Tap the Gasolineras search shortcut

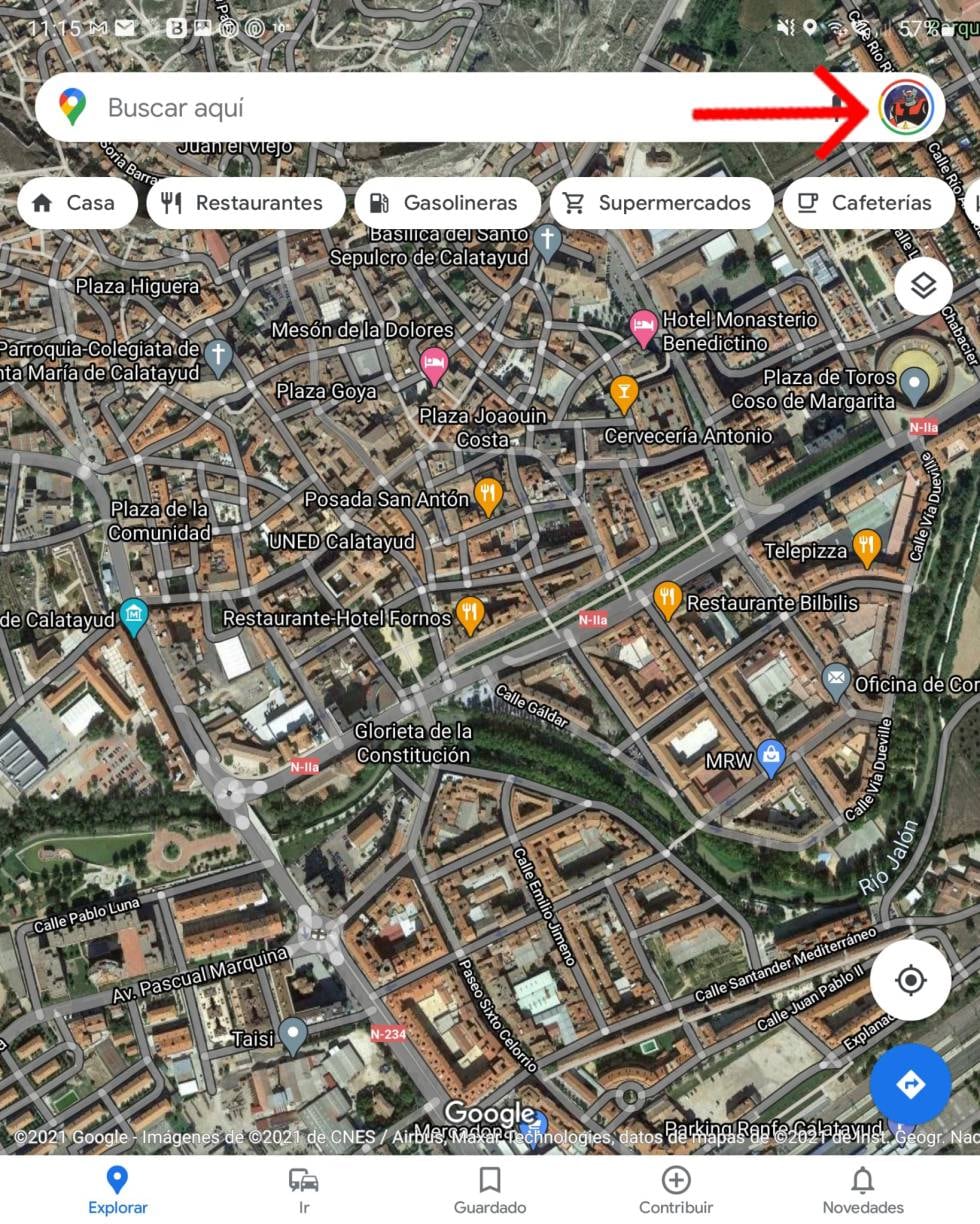(x=447, y=202)
